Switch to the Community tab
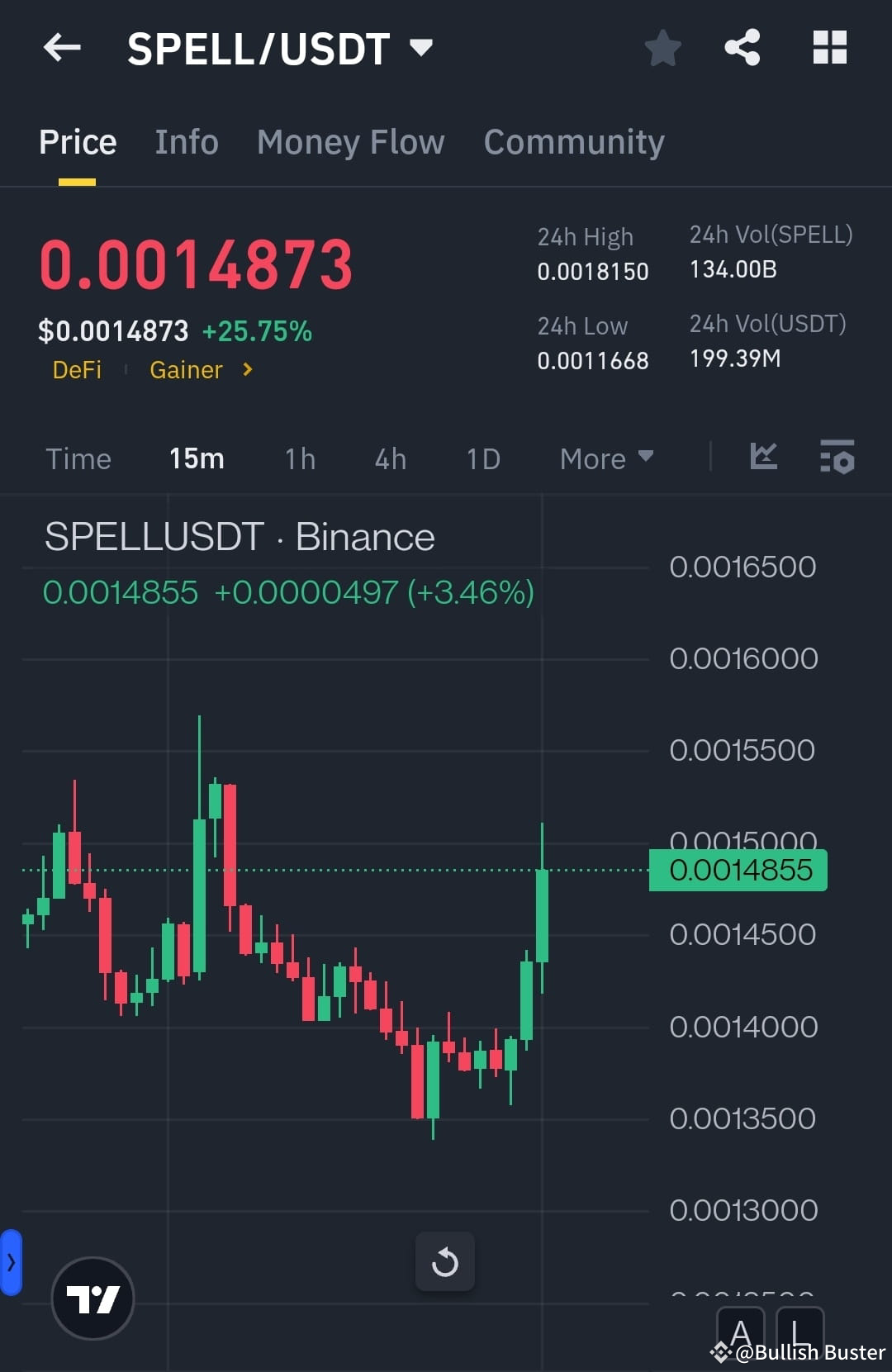The image size is (892, 1372). coord(574,141)
